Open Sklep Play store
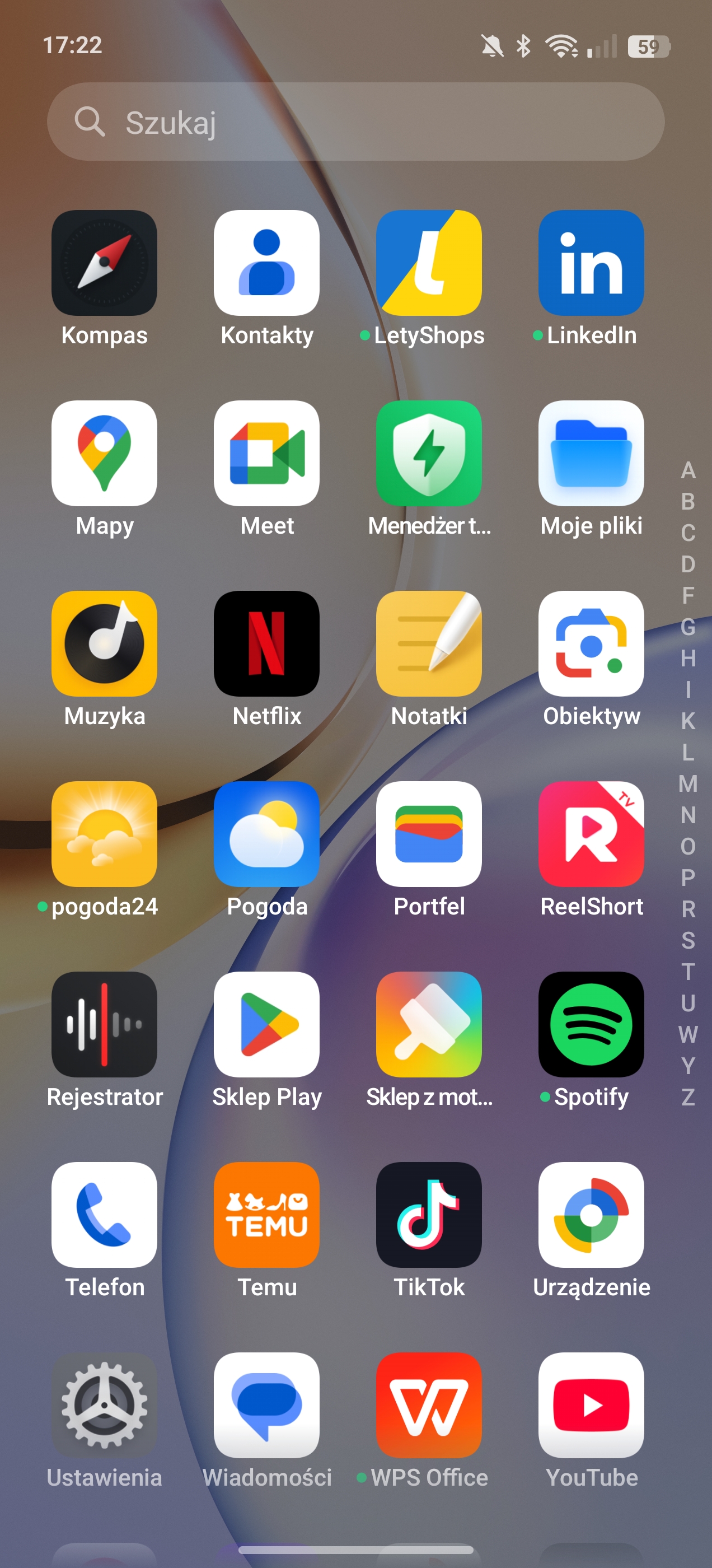712x1568 pixels. (266, 1025)
